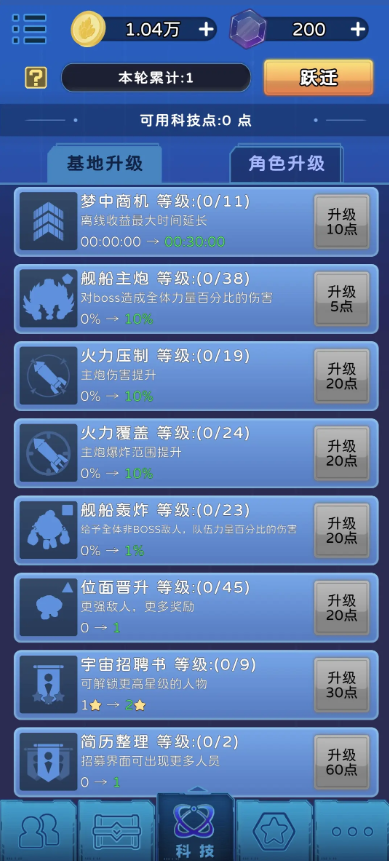
Task: Upgrade 简历整理 for 60 points
Action: click(x=342, y=762)
